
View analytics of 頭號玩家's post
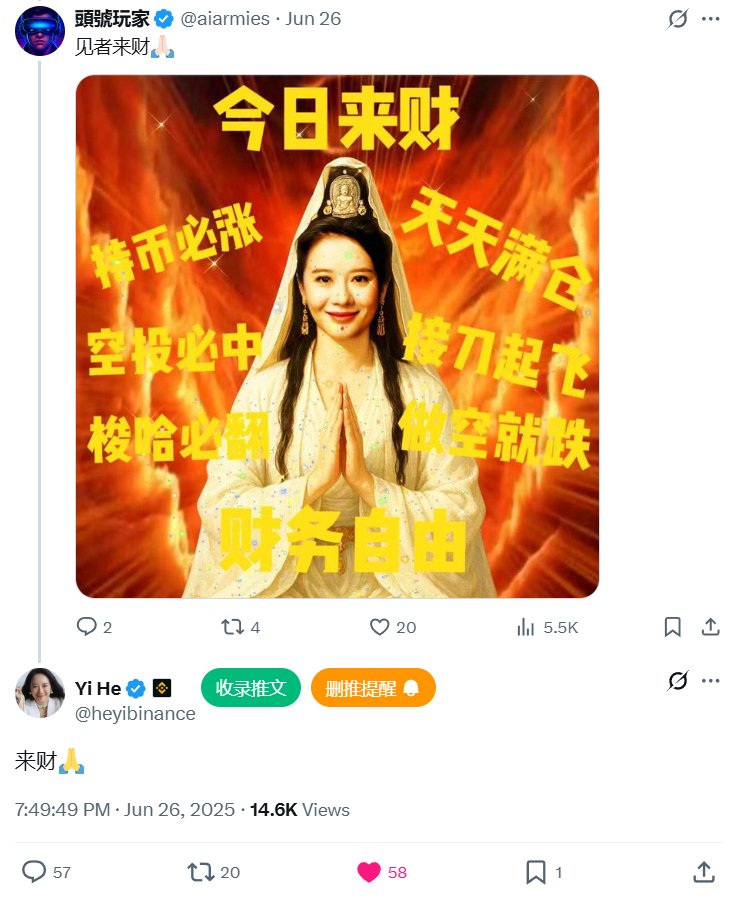[x=525, y=627]
